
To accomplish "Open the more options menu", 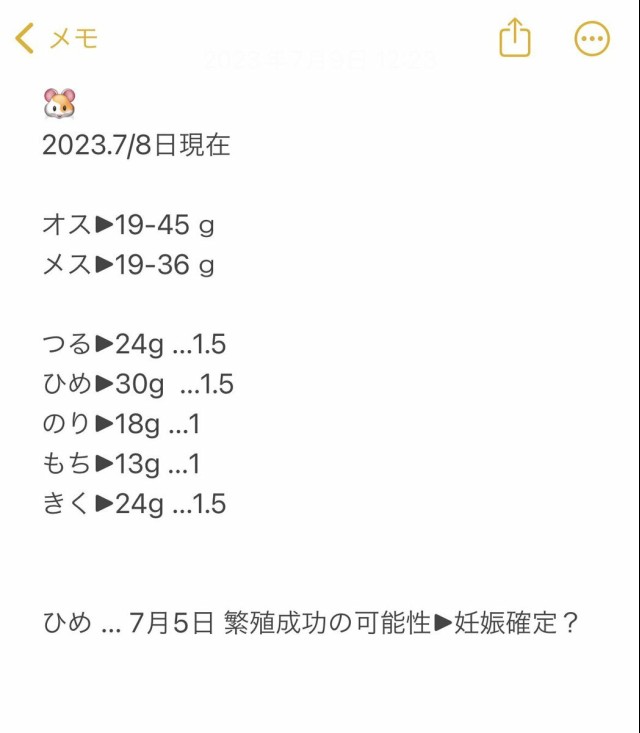I will pos(592,39).
